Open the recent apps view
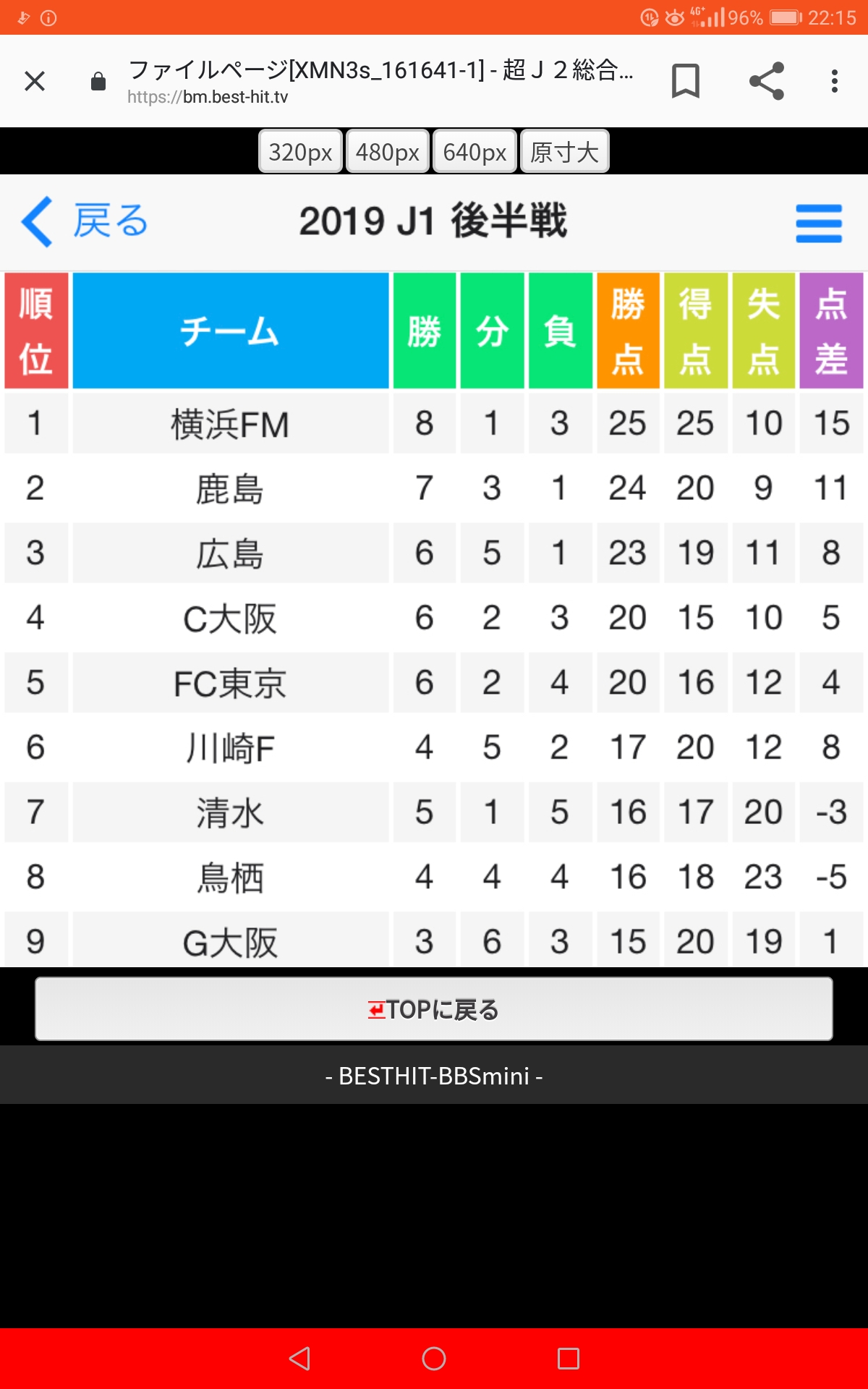This screenshot has width=868, height=1389. [x=569, y=1359]
